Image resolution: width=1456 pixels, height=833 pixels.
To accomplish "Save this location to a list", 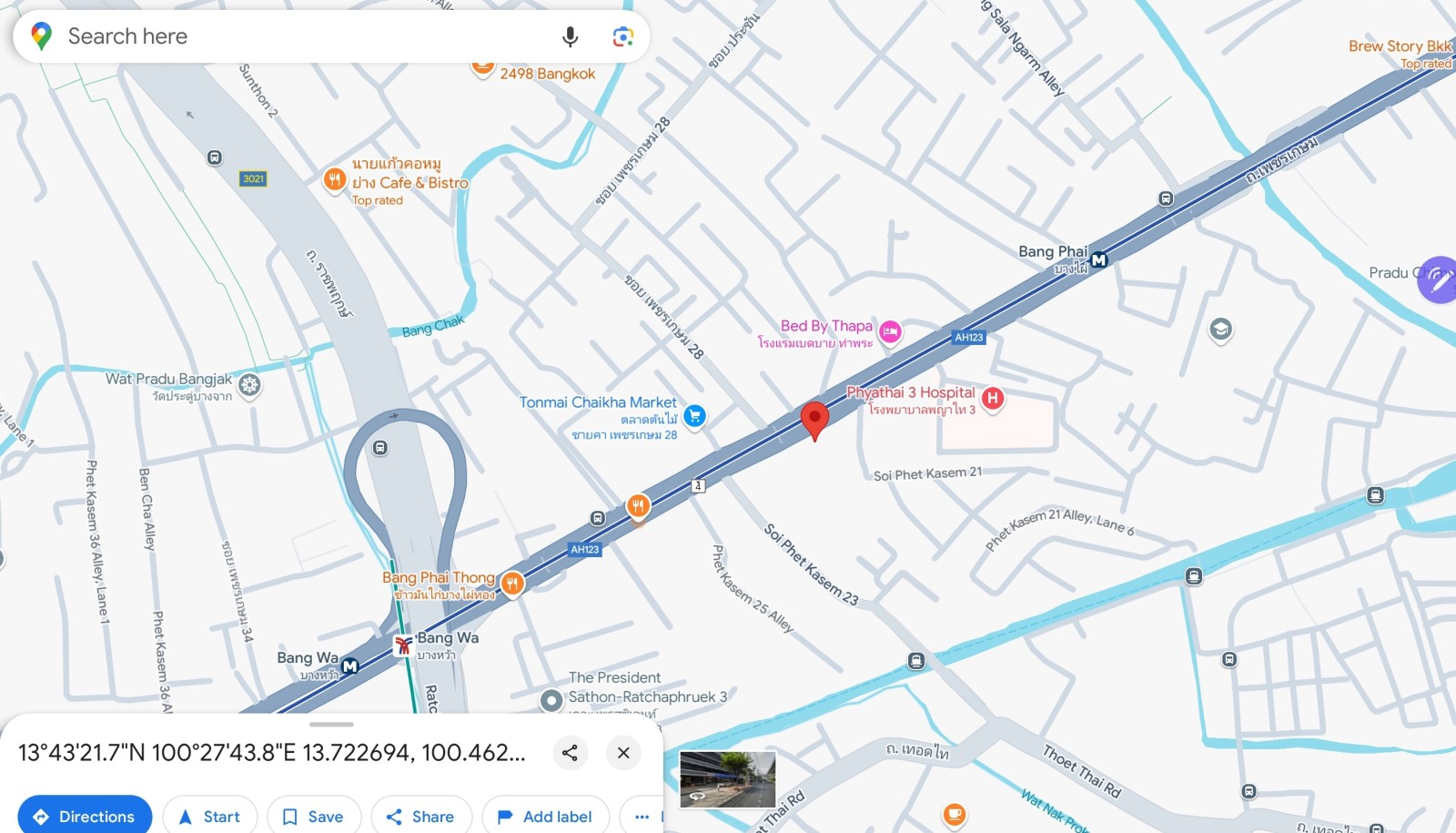I will click(x=312, y=816).
